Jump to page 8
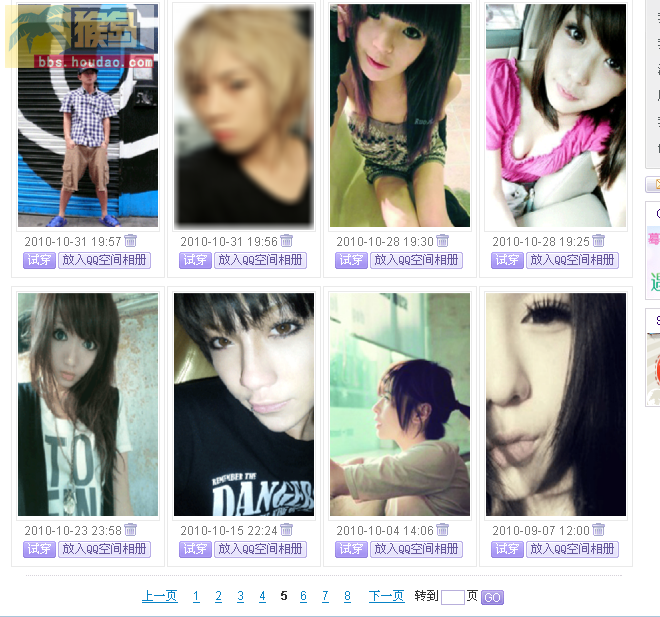 click(347, 597)
